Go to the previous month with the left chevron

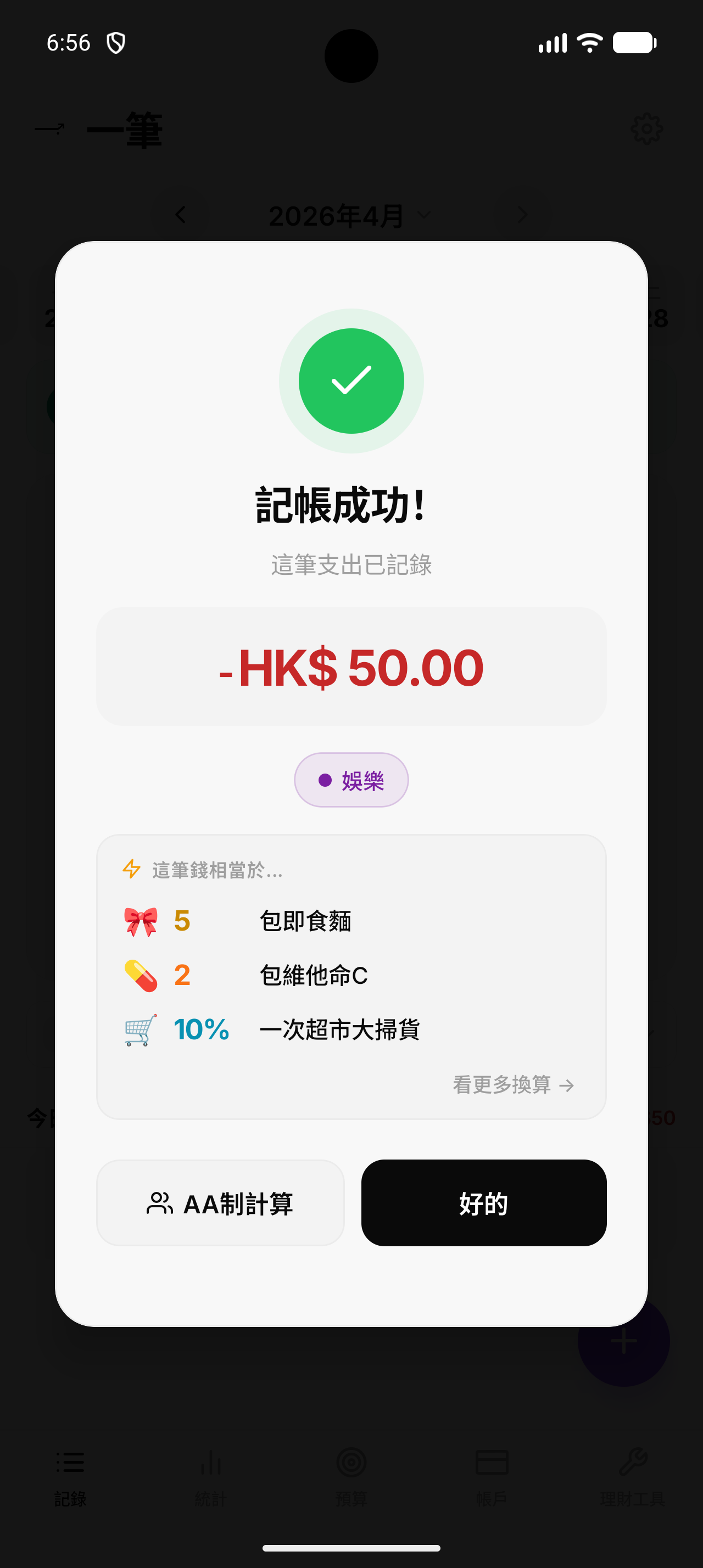click(181, 214)
